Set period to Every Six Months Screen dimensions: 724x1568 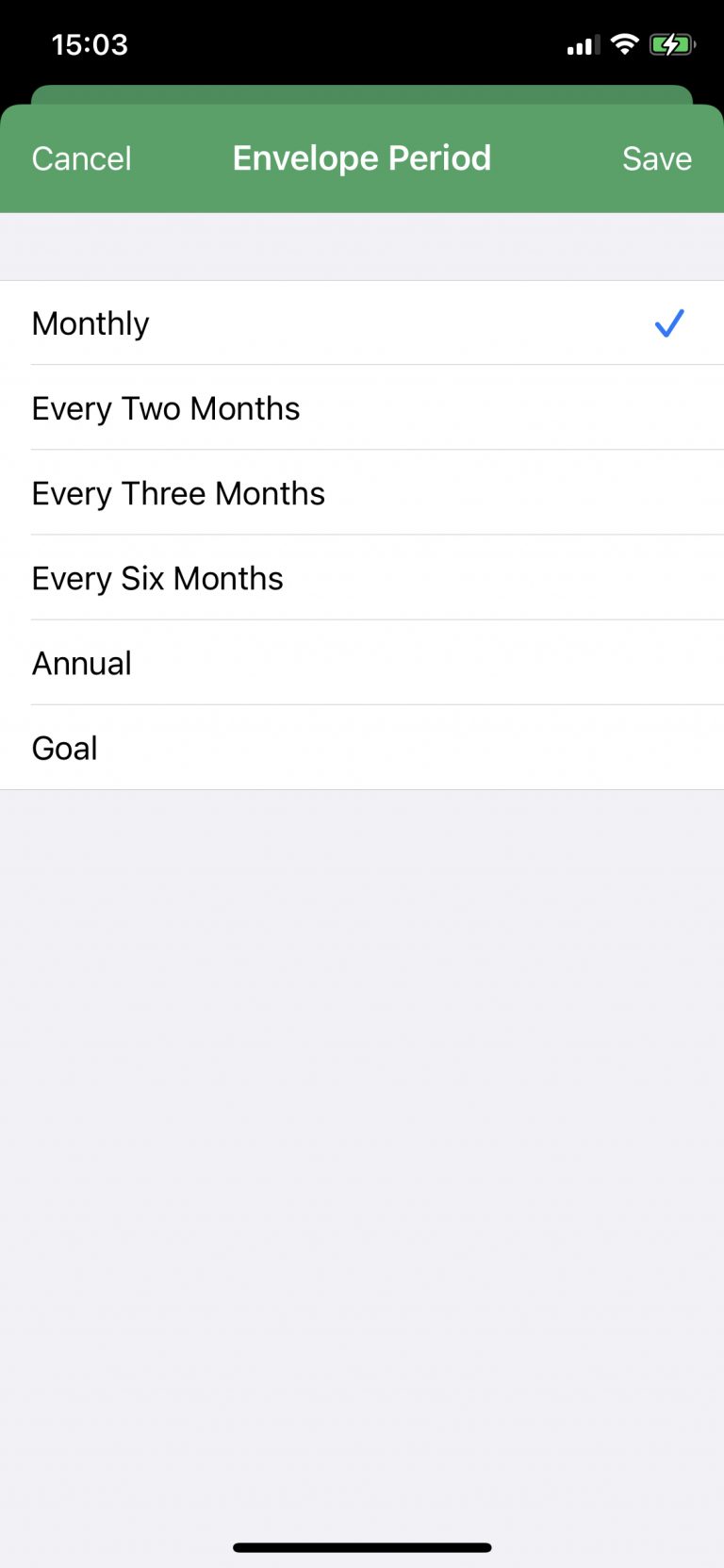[362, 578]
